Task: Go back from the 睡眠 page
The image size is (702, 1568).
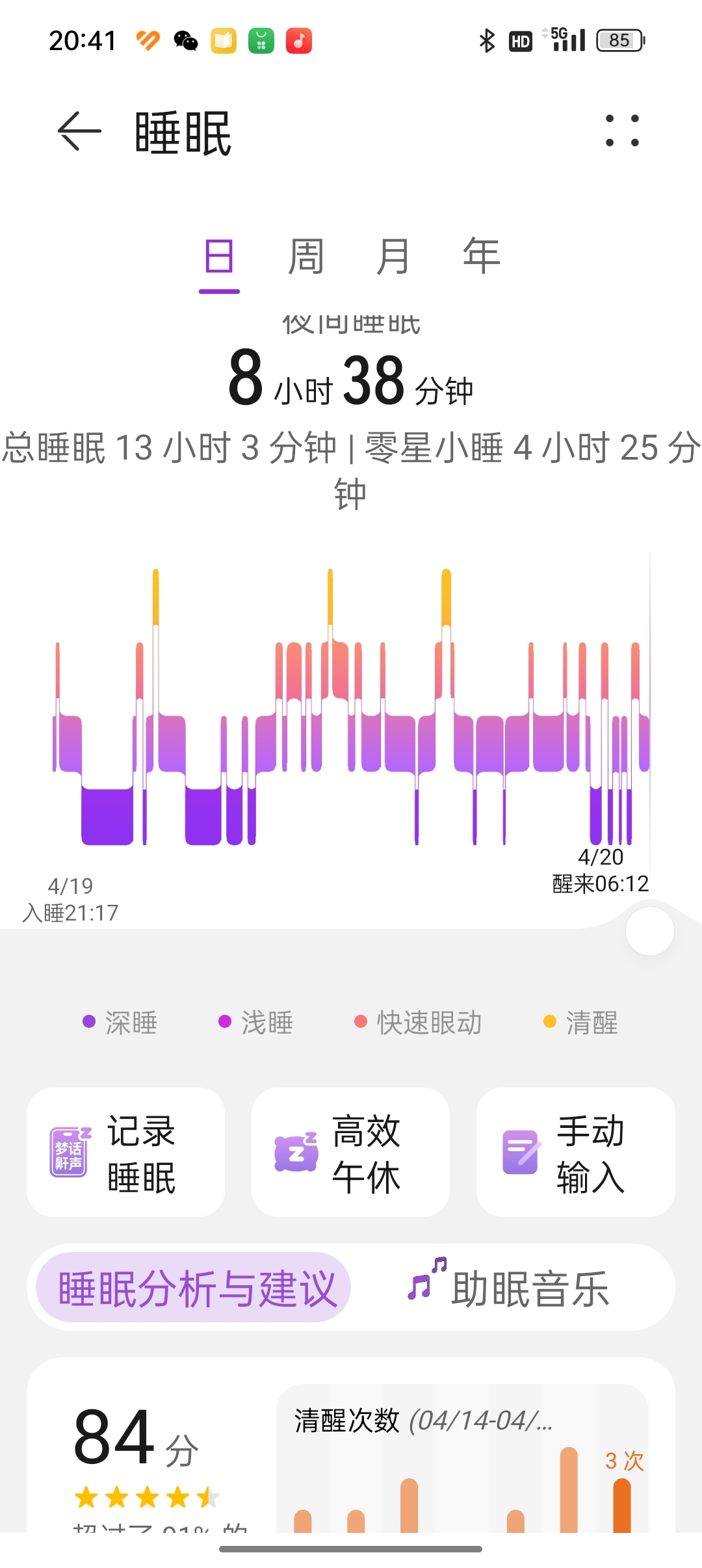Action: click(x=79, y=131)
